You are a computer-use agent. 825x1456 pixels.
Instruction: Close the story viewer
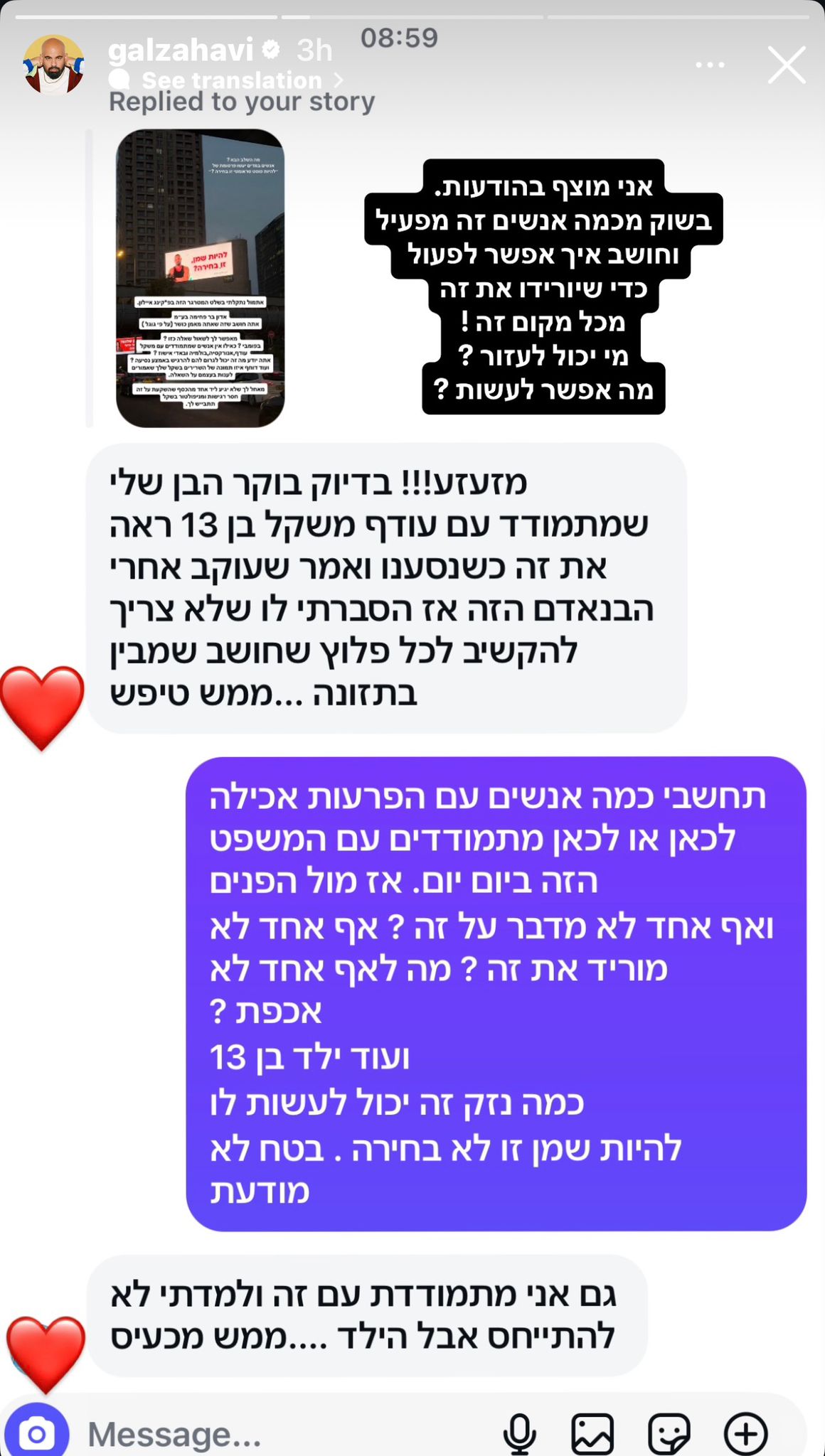(787, 65)
